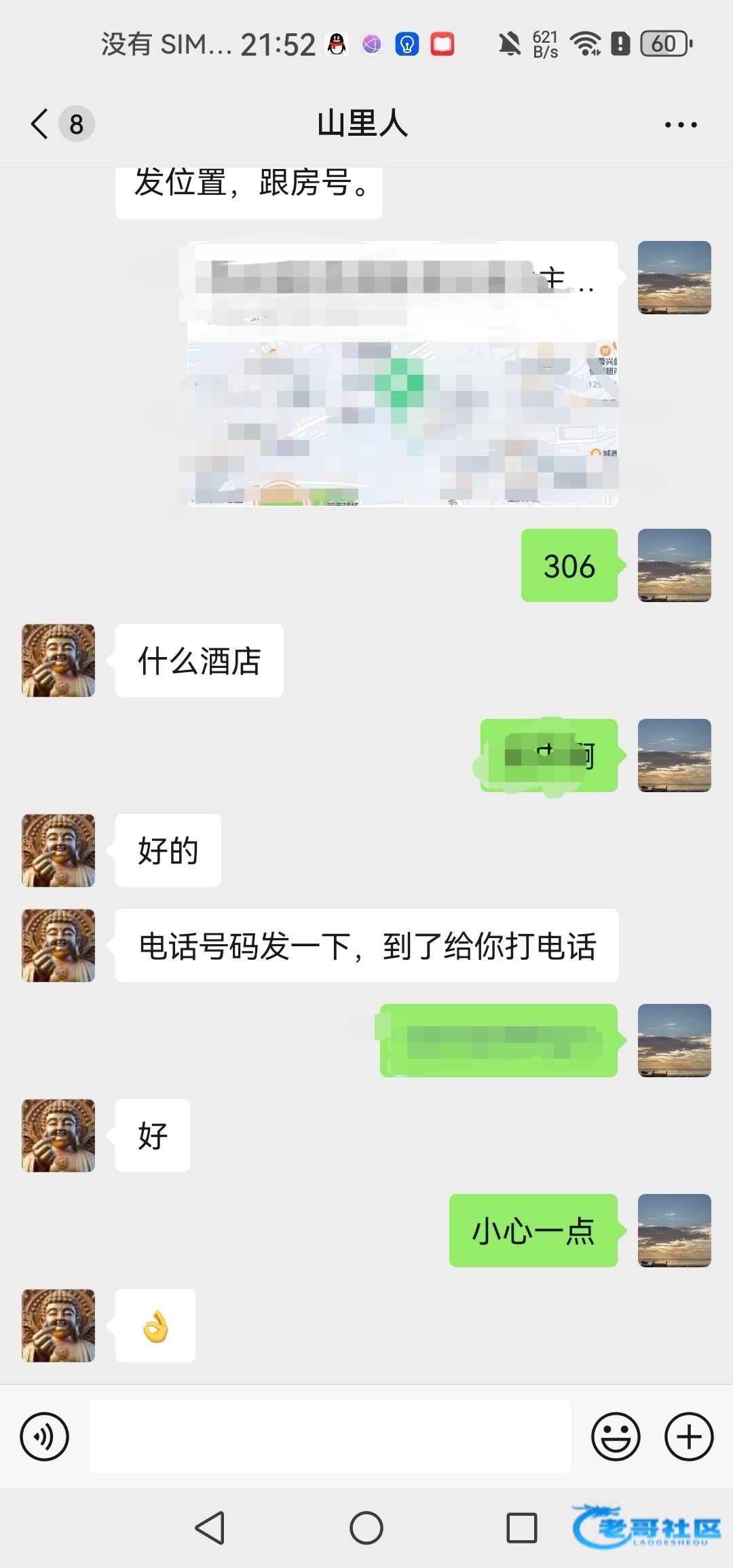
Task: Switch to voice message input
Action: pyautogui.click(x=45, y=1436)
